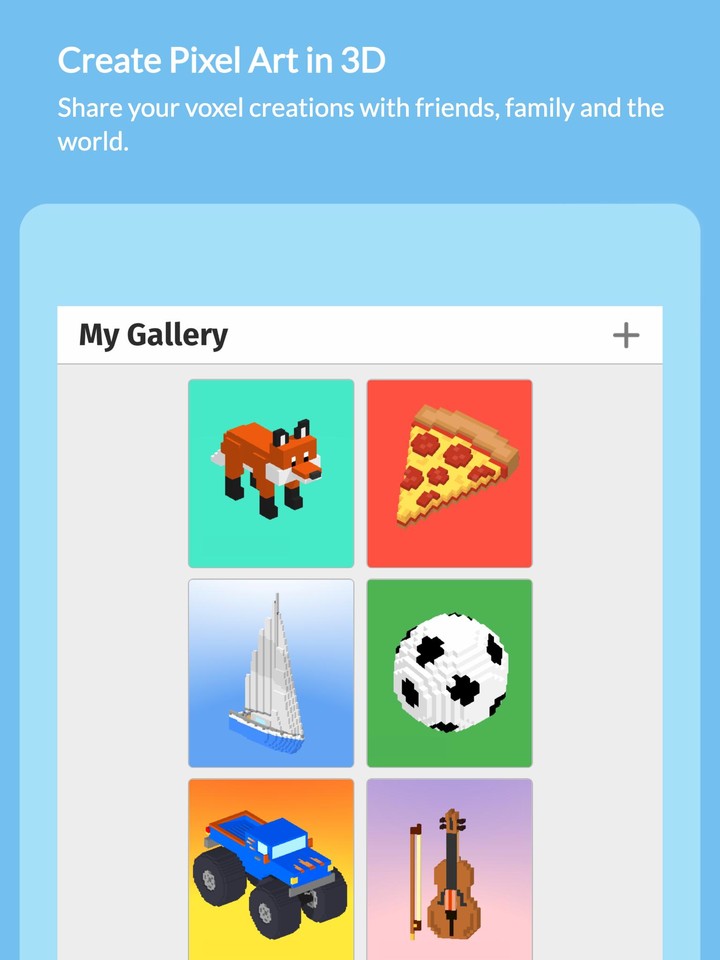Click the My Gallery header

coord(153,335)
